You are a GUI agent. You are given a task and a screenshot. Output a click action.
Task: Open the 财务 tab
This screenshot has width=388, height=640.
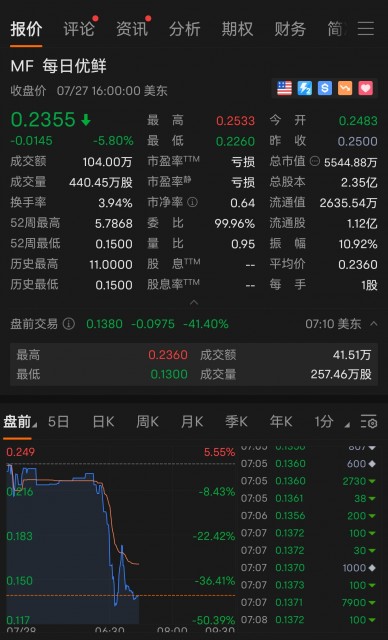(290, 29)
